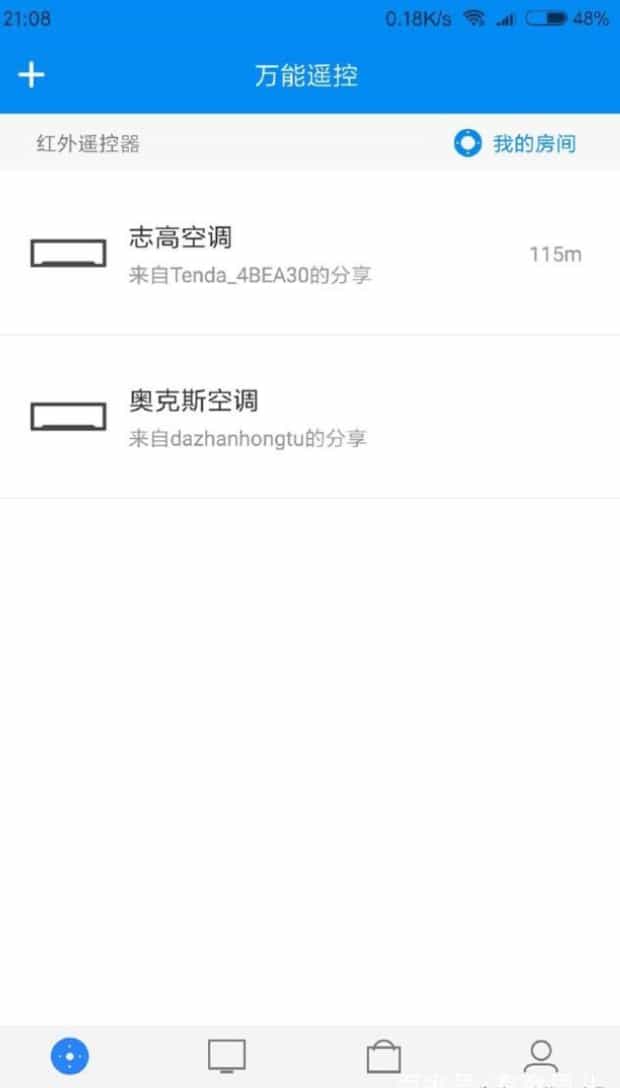This screenshot has height=1088, width=620.
Task: Open 我的房间 (My Room)
Action: click(x=516, y=143)
